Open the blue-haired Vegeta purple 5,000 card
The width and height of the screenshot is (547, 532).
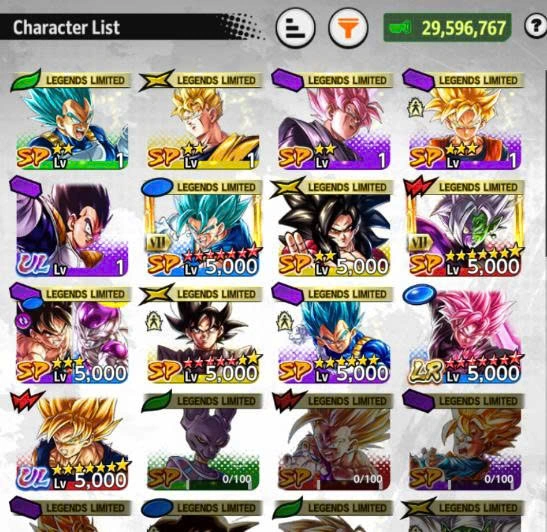tap(333, 335)
